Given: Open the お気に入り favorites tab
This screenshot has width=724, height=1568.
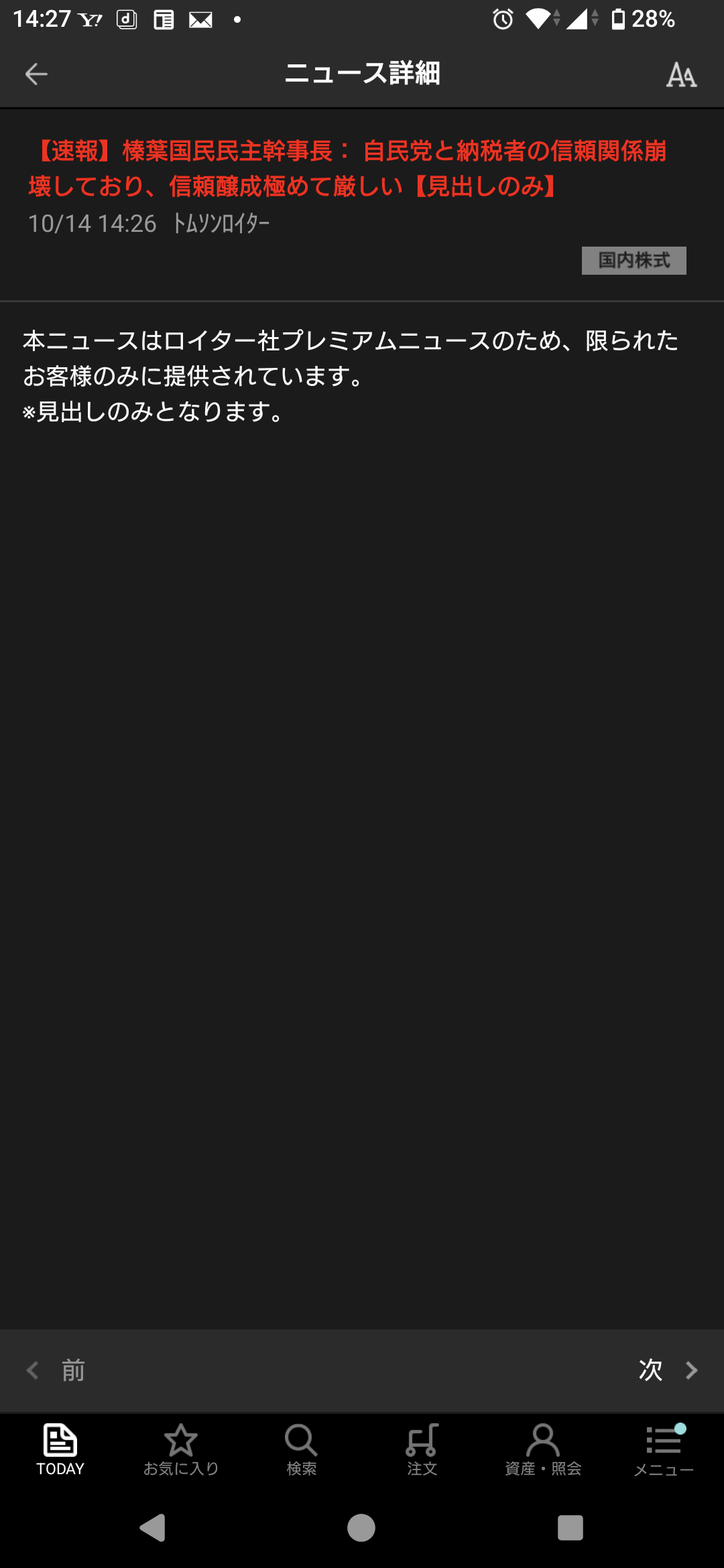Looking at the screenshot, I should coord(181,1450).
